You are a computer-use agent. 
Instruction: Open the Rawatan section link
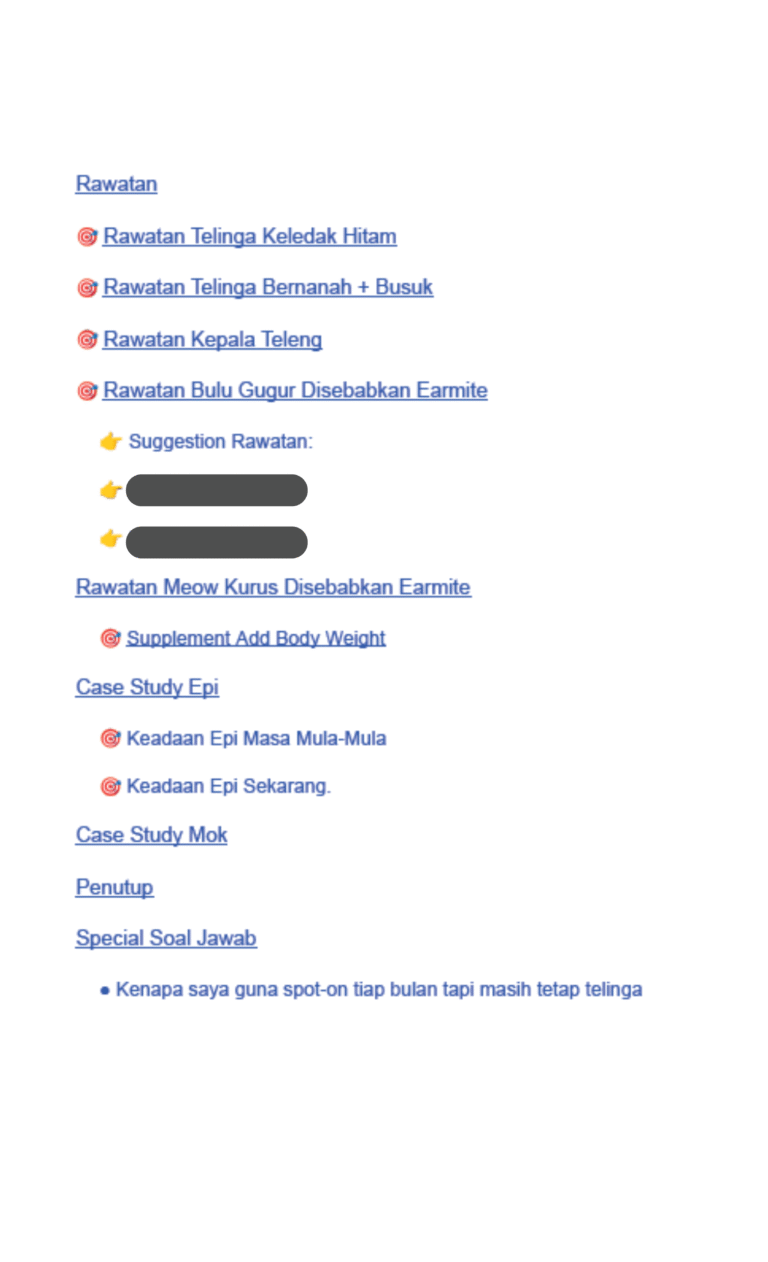(x=116, y=184)
